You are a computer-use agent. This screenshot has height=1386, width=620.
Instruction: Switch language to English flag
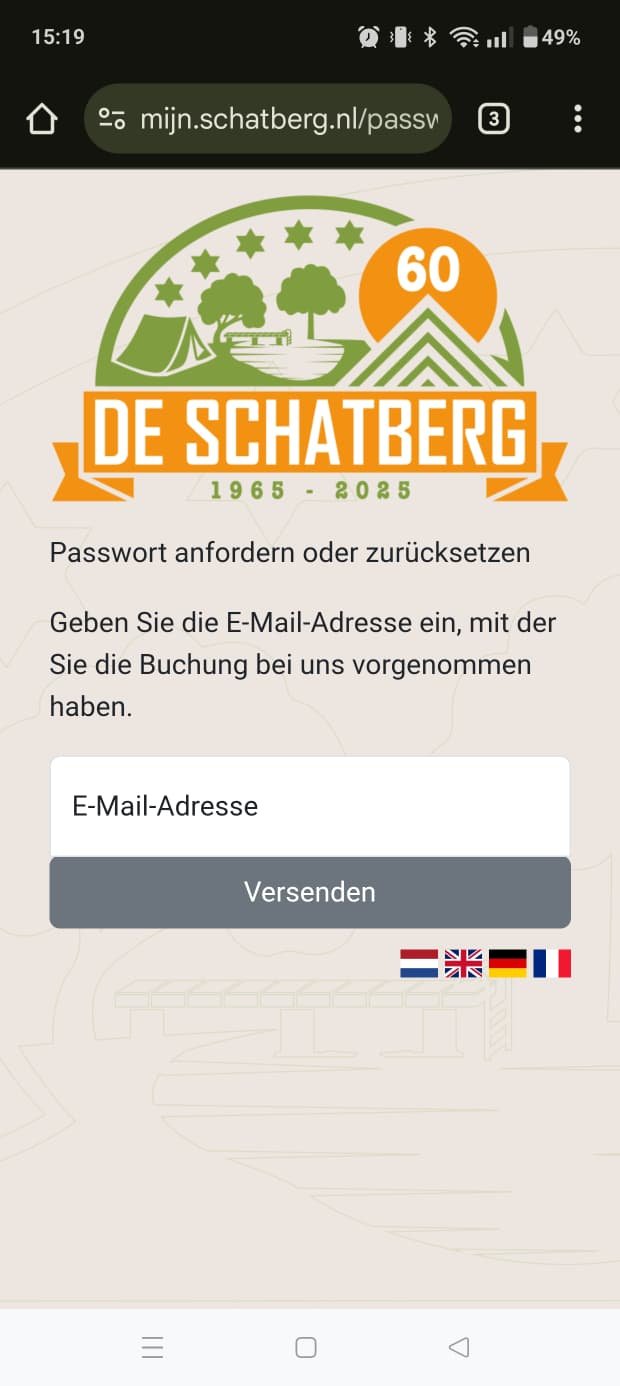coord(463,964)
